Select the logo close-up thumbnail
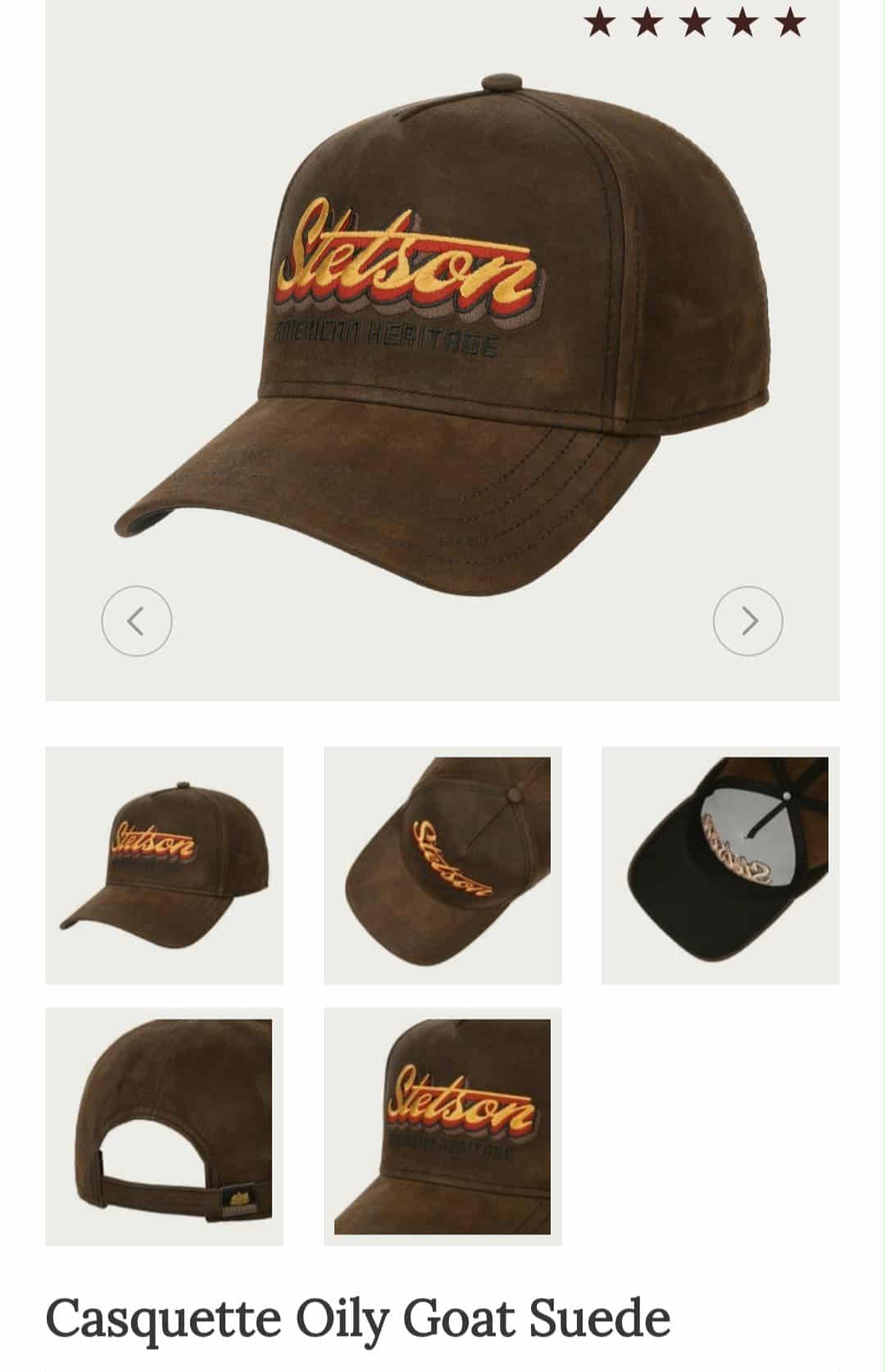 point(442,1126)
